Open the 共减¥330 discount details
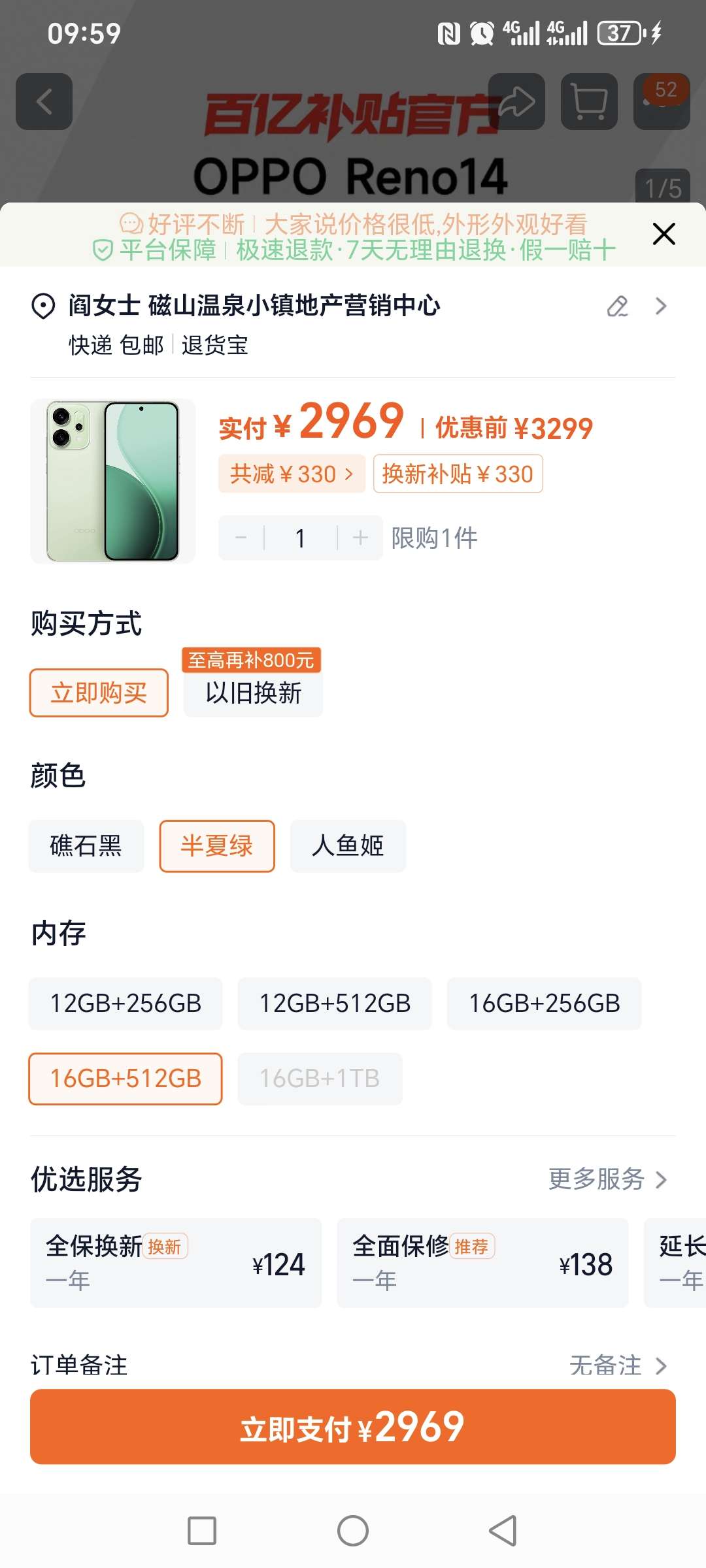This screenshot has height=1568, width=706. click(292, 474)
